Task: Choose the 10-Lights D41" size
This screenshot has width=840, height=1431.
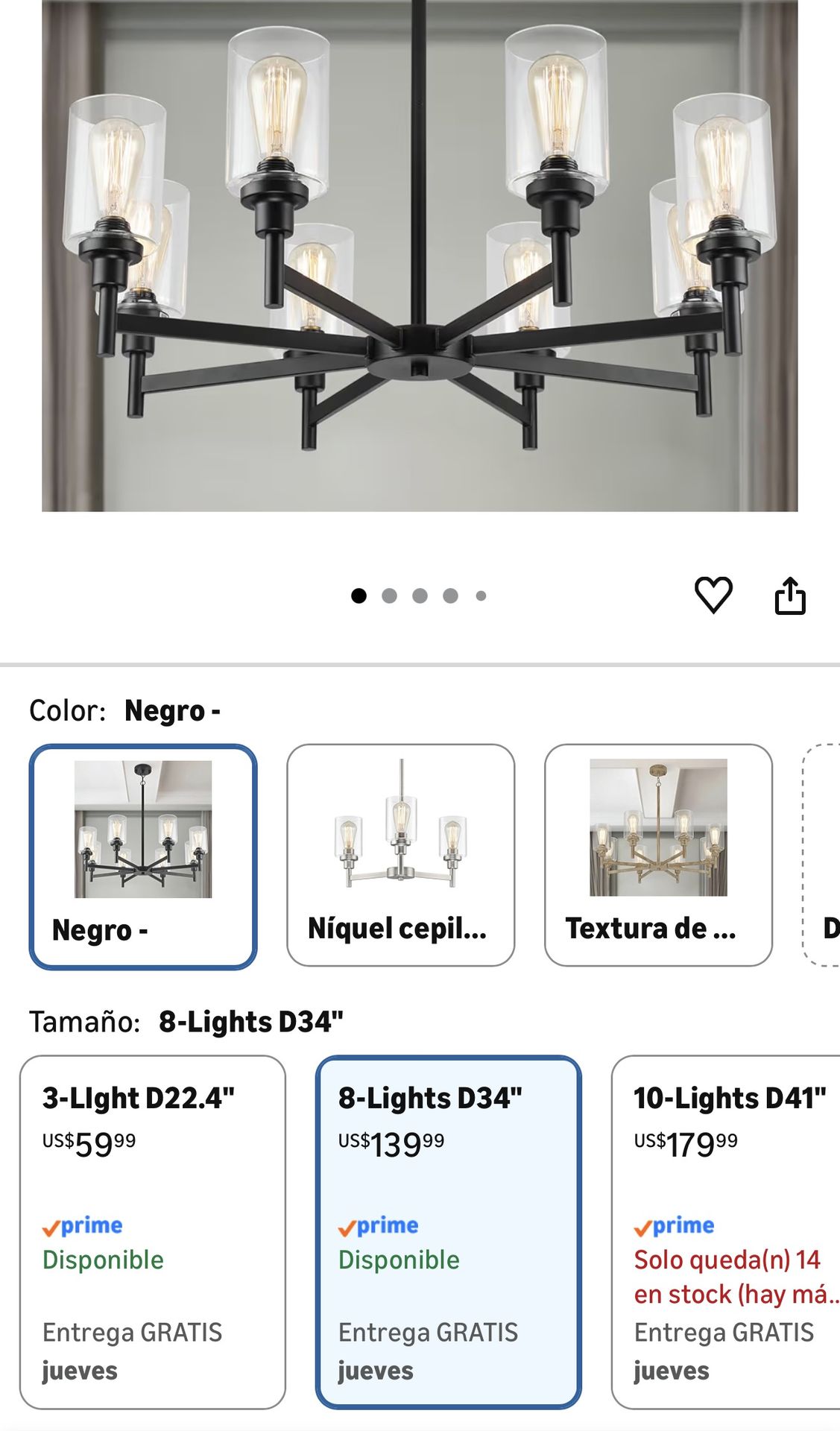Action: pyautogui.click(x=726, y=1232)
